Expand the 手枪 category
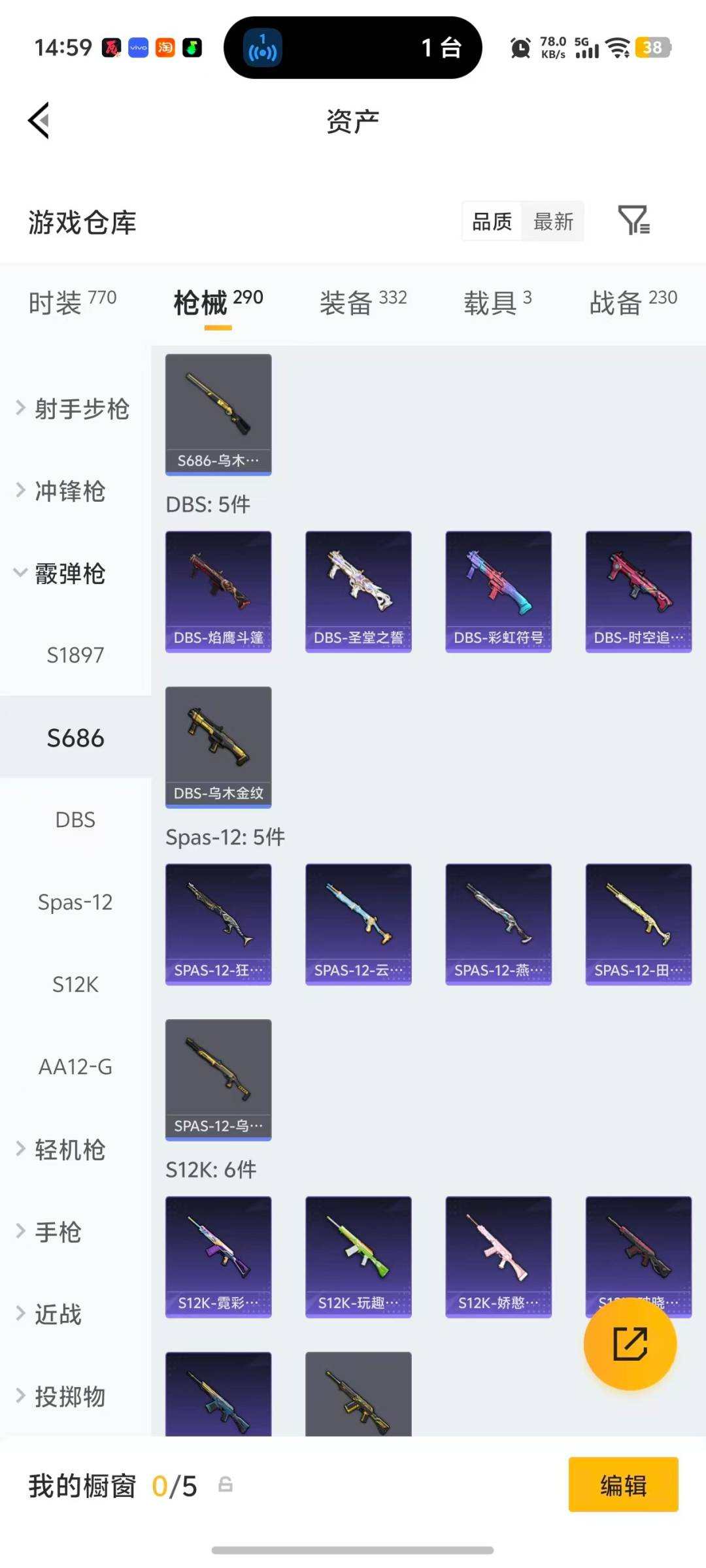This screenshot has height=1568, width=706. pyautogui.click(x=59, y=1232)
